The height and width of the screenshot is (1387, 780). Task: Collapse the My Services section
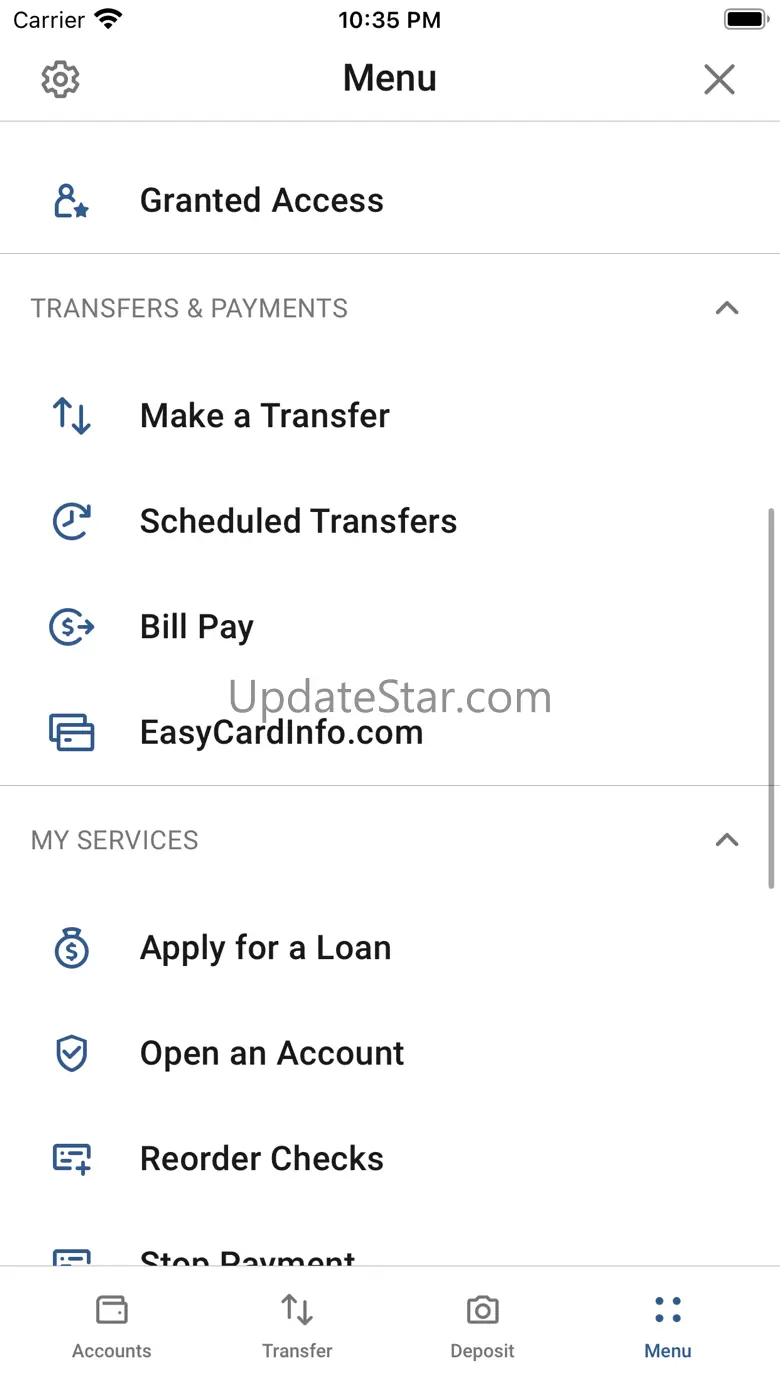click(727, 840)
